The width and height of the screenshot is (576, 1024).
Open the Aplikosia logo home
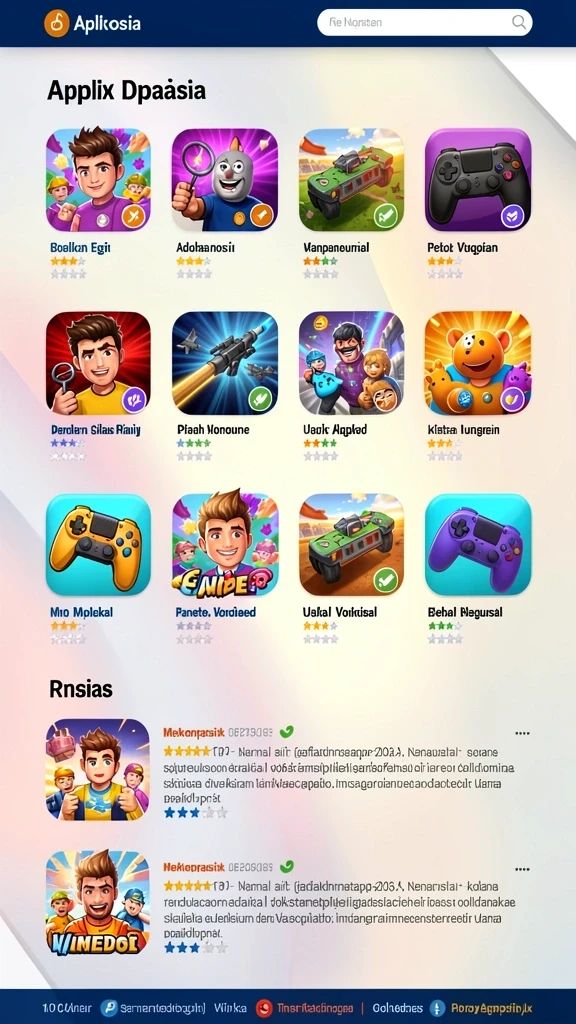click(92, 24)
